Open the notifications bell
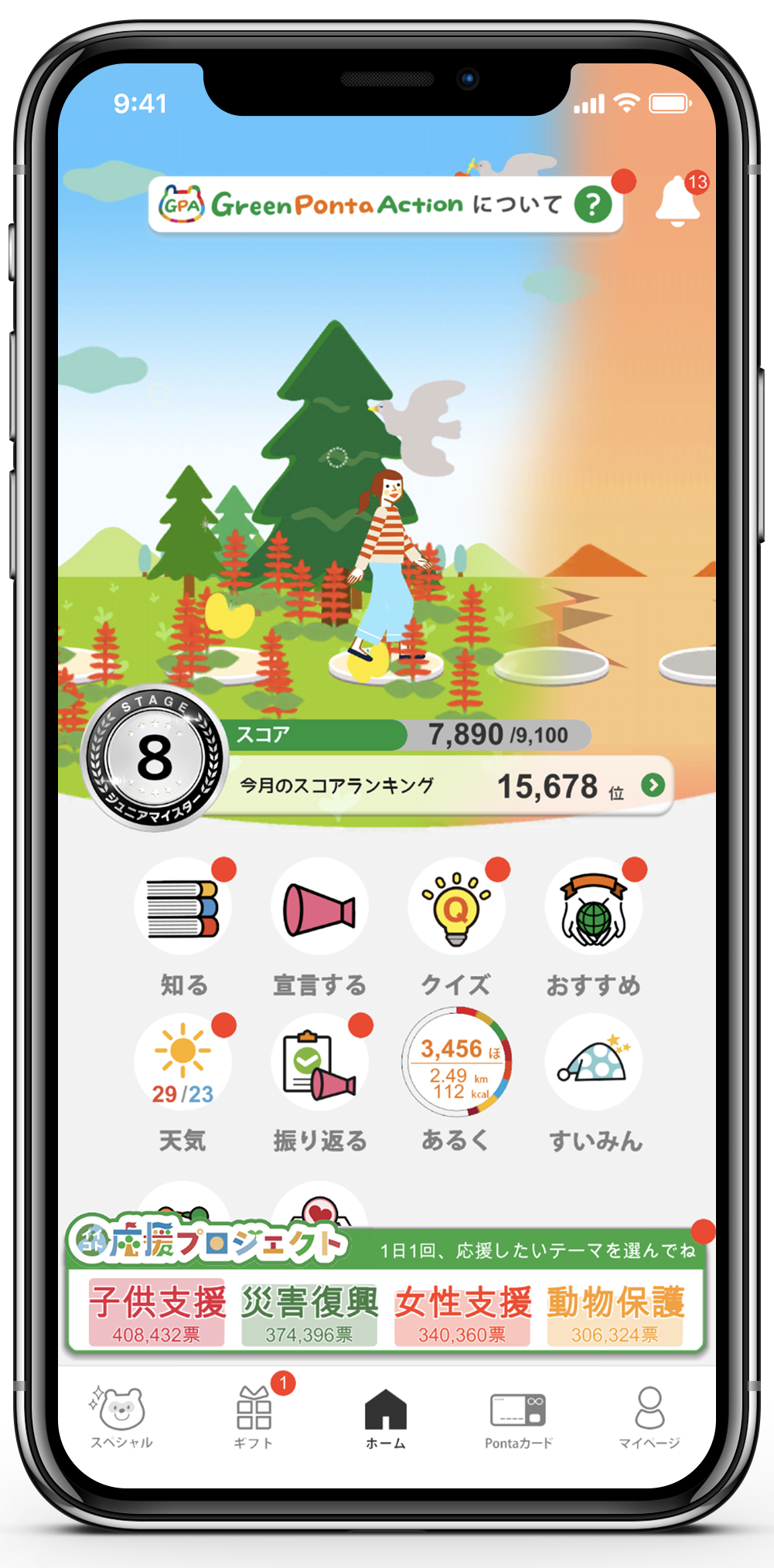 pyautogui.click(x=678, y=201)
